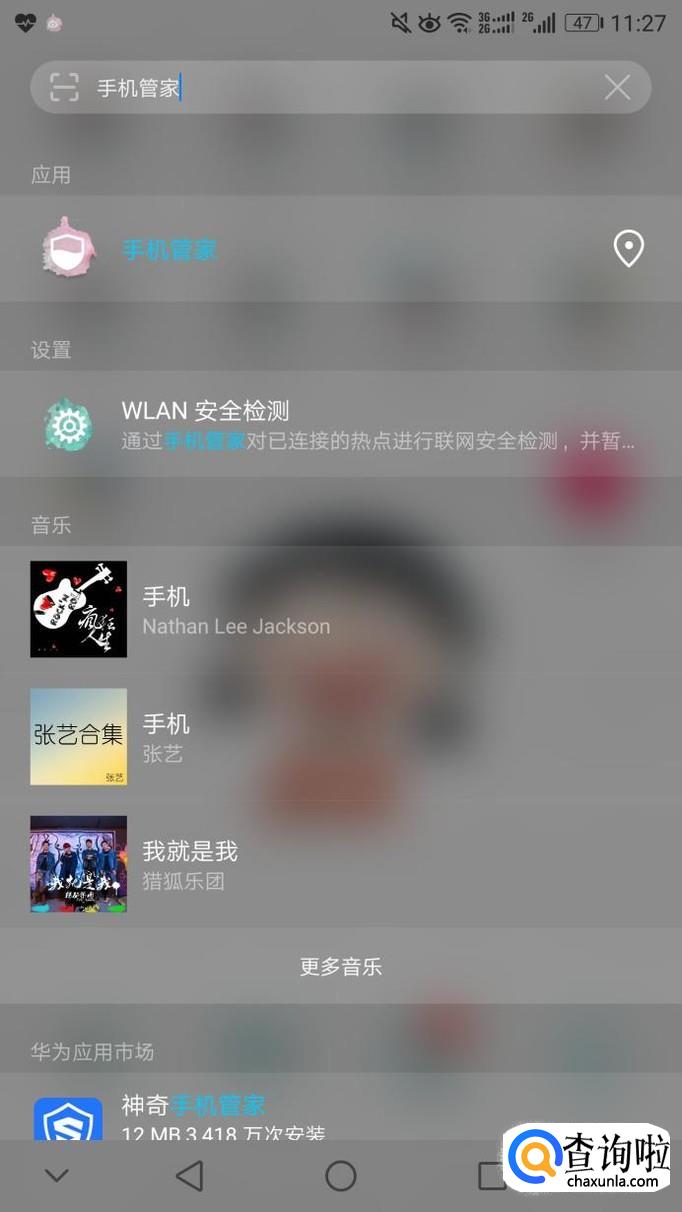The image size is (682, 1212).
Task: Tap the scan icon in the search bar
Action: tap(64, 87)
